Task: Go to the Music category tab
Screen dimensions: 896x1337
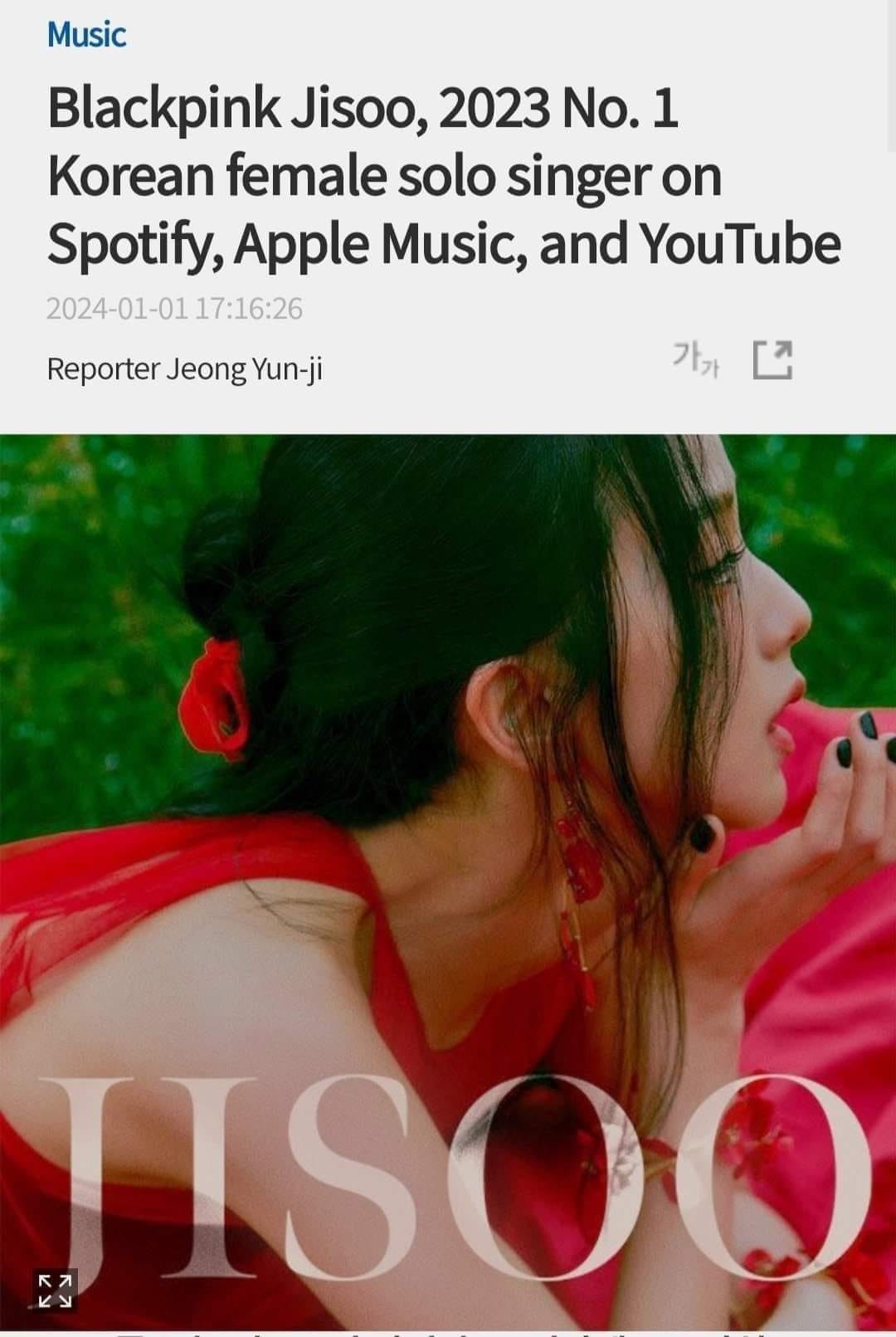Action: pyautogui.click(x=85, y=35)
